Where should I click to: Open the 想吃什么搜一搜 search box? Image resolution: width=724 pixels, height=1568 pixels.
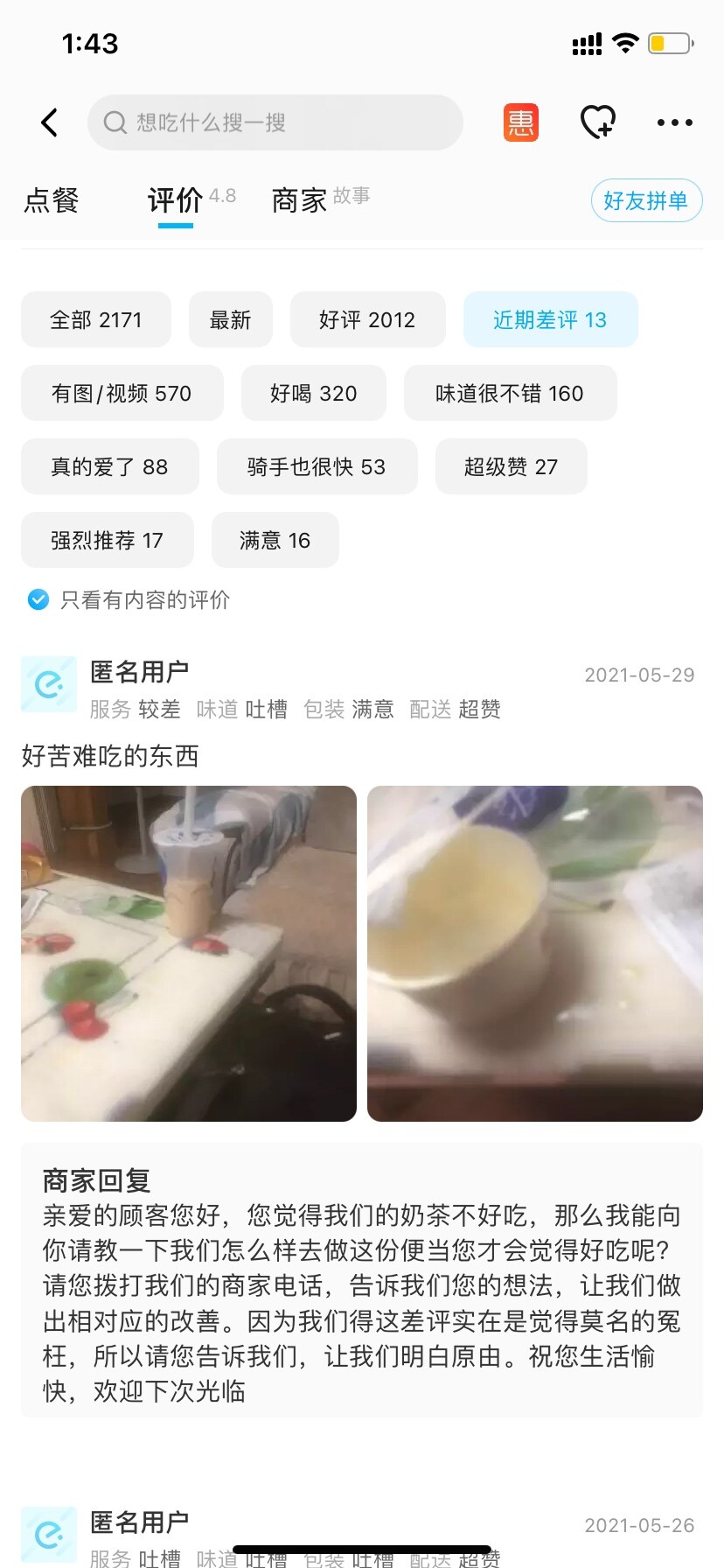click(x=275, y=122)
